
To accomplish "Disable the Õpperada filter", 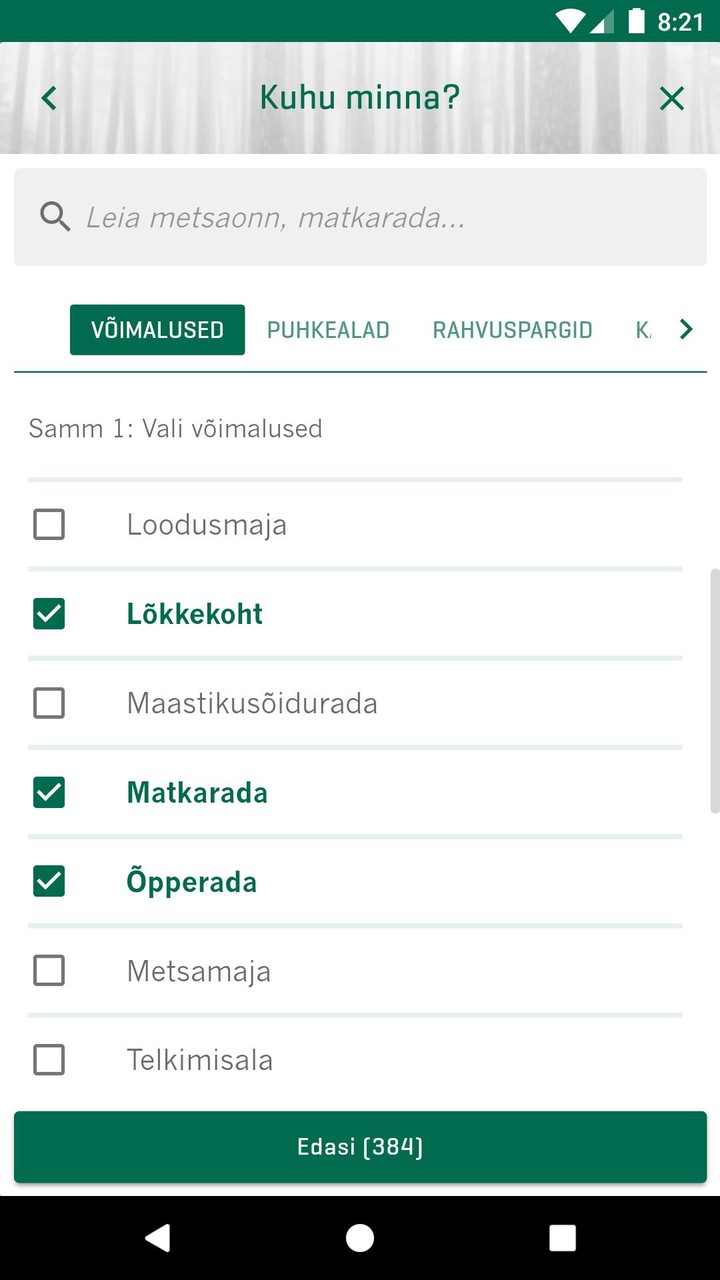I will tap(48, 881).
